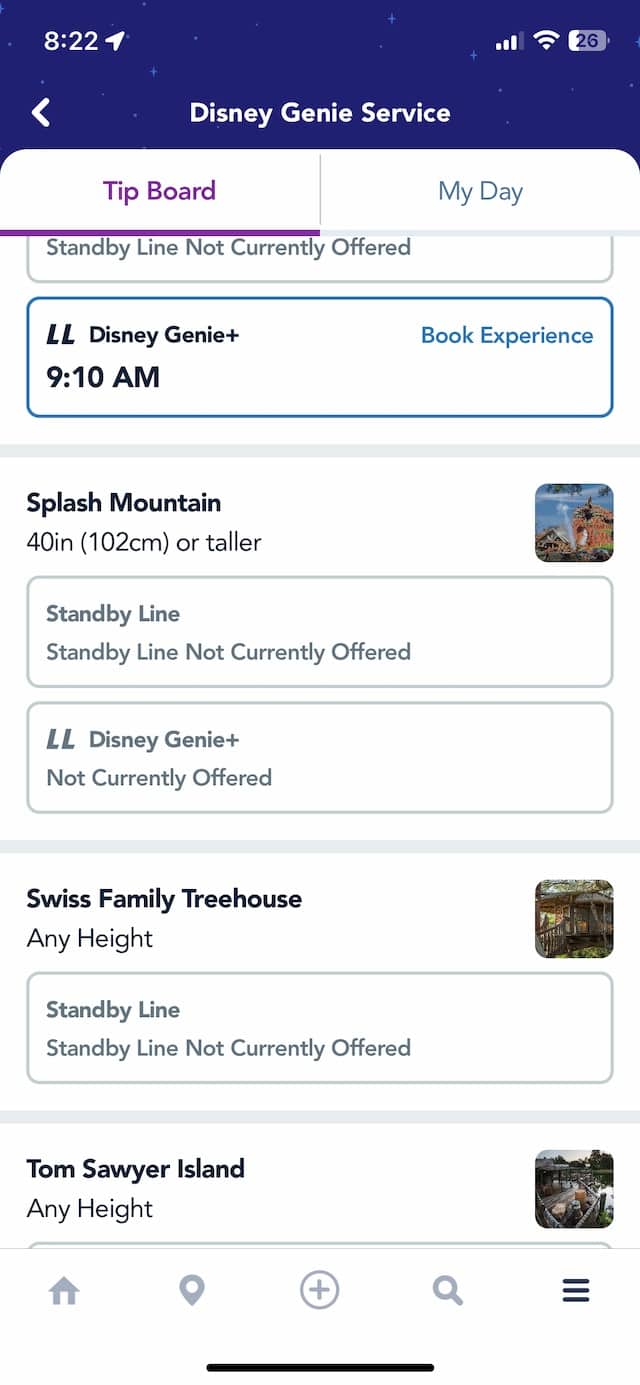Tap Book Experience for 9:10 AM
Viewport: 640px width, 1385px height.
pyautogui.click(x=507, y=335)
